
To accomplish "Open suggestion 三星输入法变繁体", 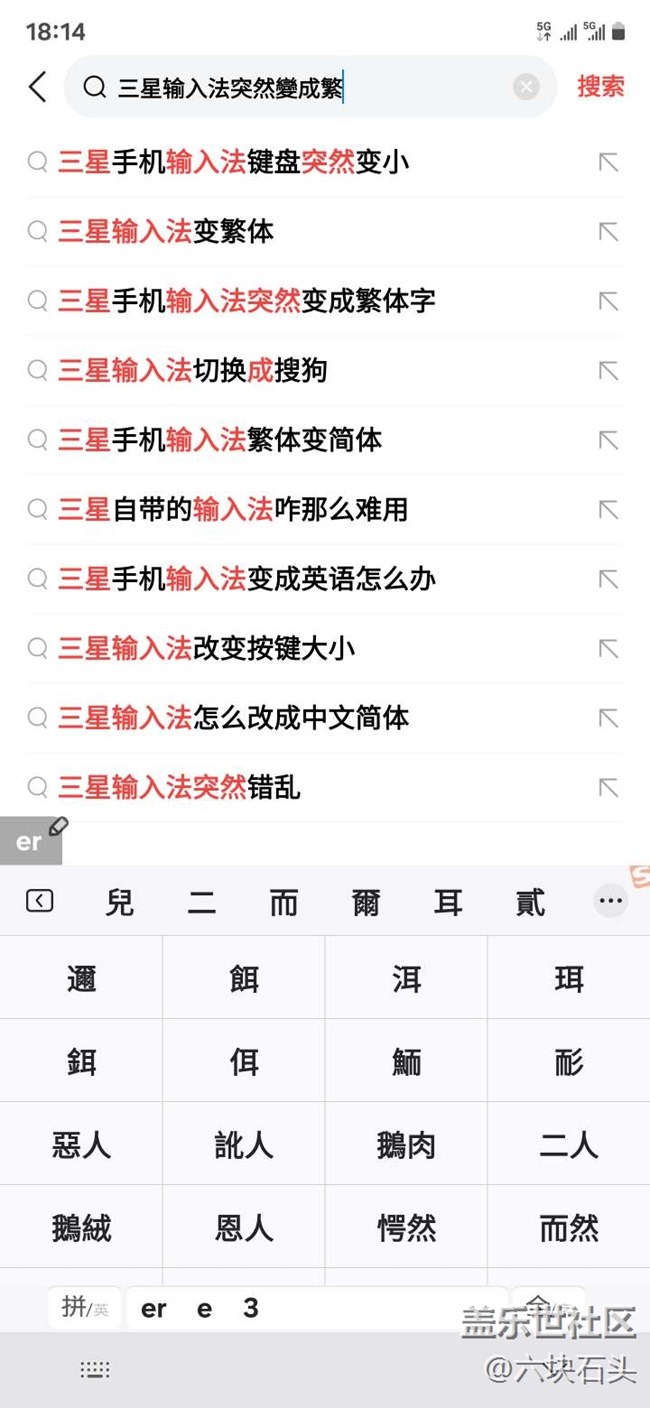I will coord(166,232).
